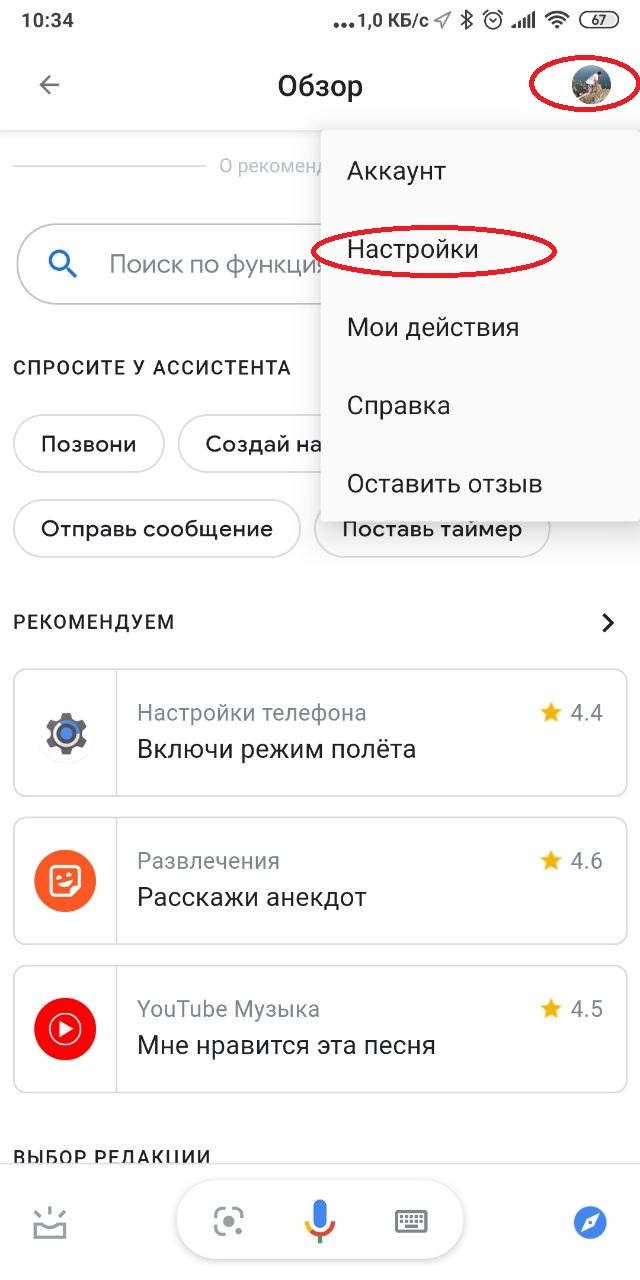Screen dimensions: 640x1280
Task: Tap the Поиск по функциям search field
Action: point(170,264)
